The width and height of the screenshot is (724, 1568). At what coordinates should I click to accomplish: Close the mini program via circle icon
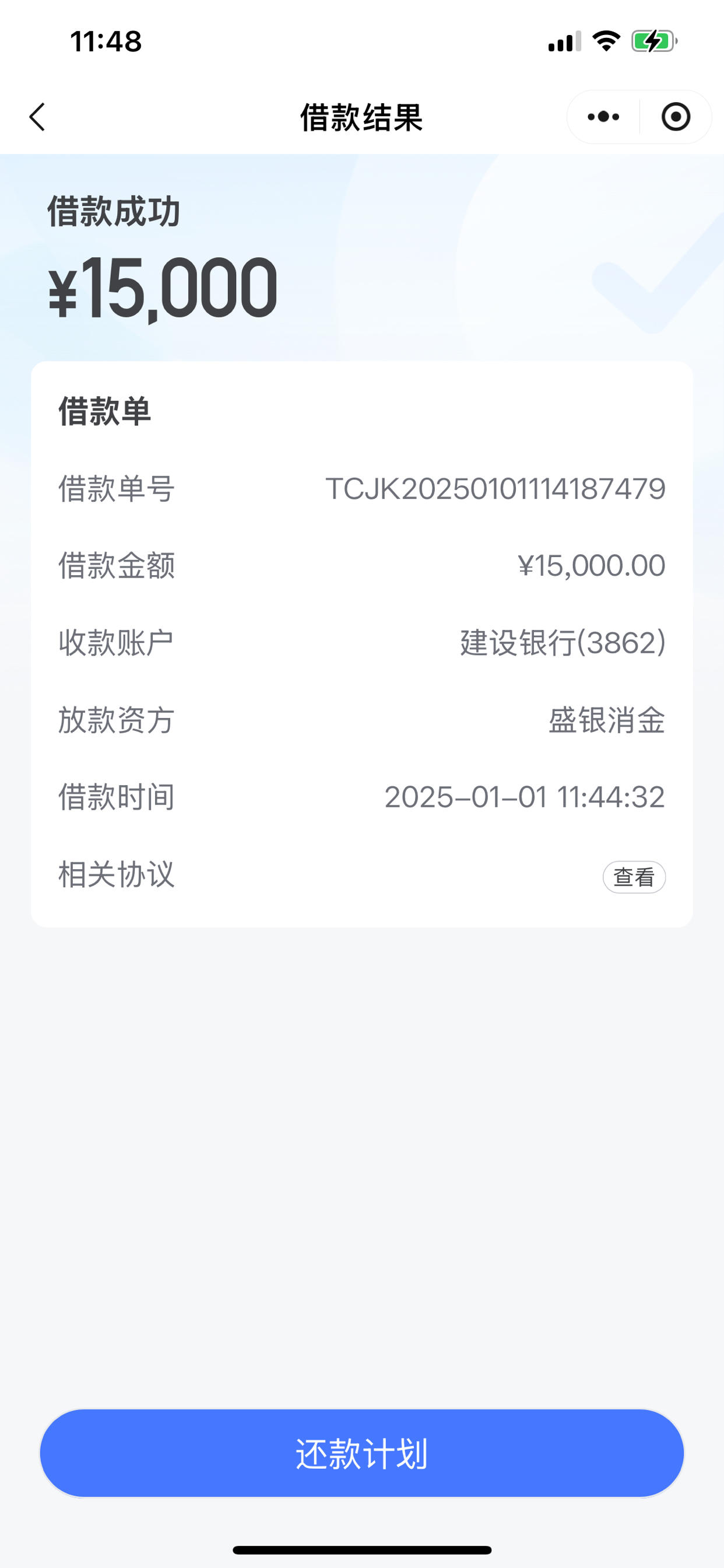[x=676, y=117]
